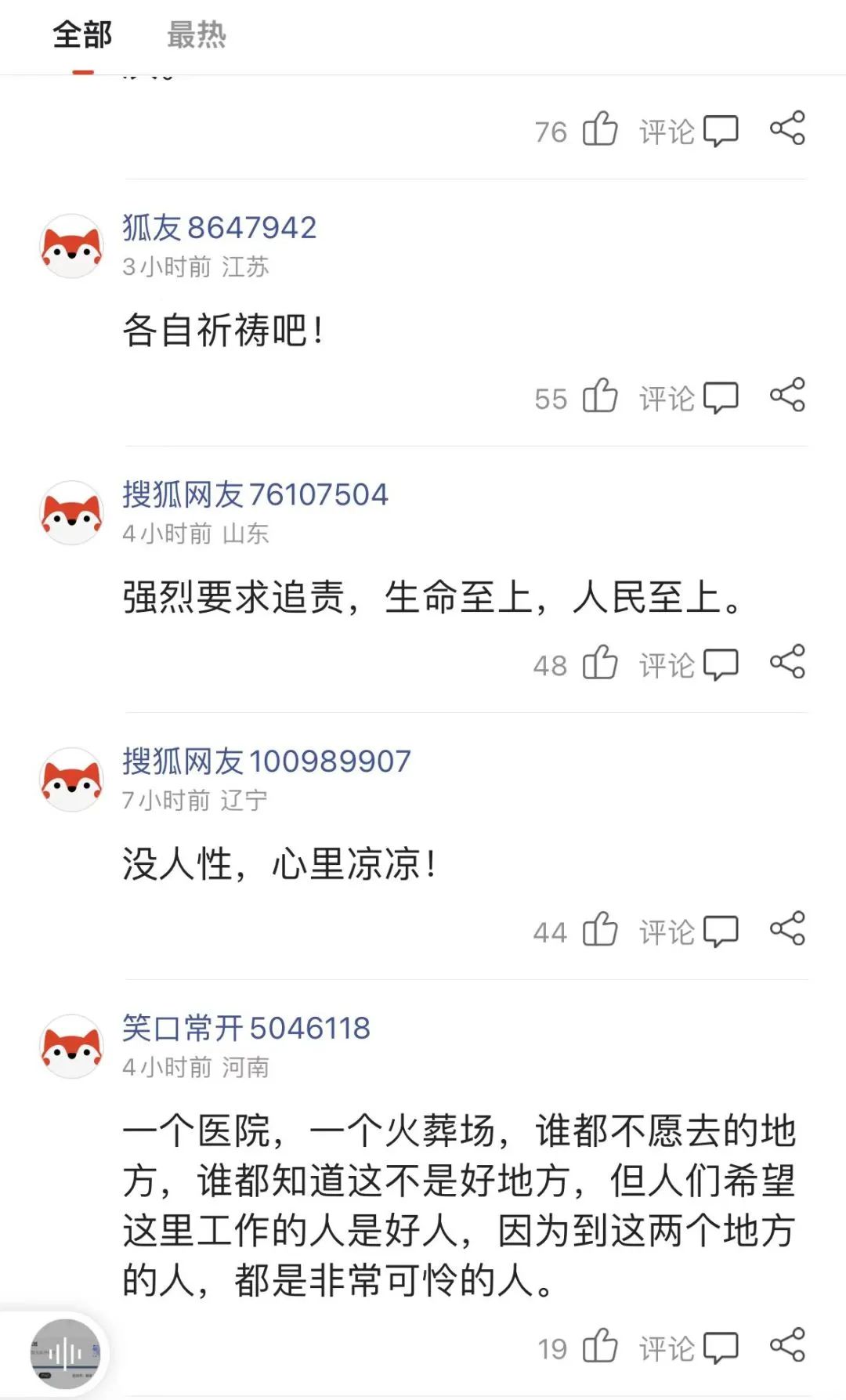The image size is (846, 1400).
Task: Reply to 笑口常开5046118's comment
Action: point(688,1348)
